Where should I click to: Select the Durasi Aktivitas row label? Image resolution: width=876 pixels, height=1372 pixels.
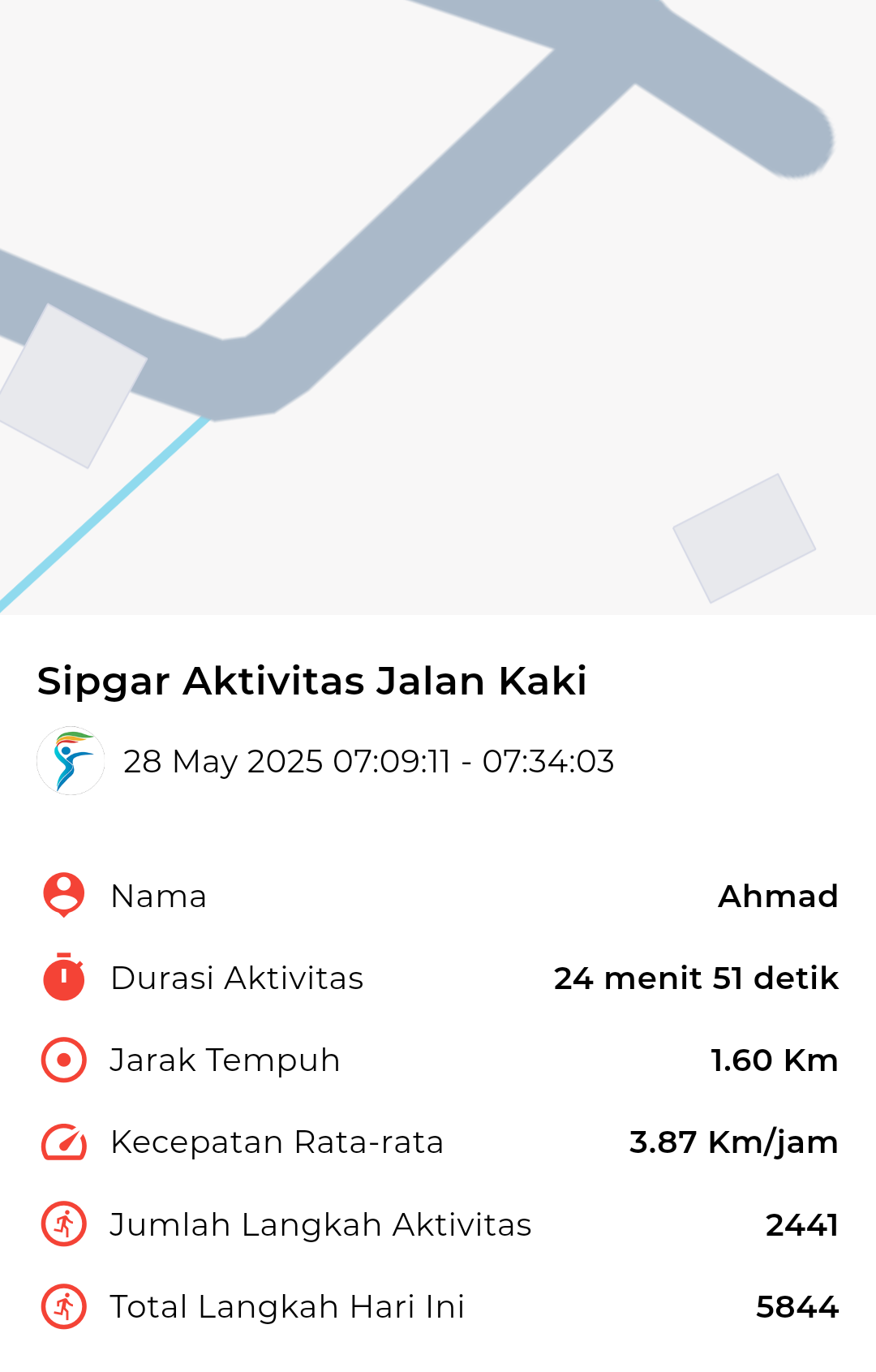(x=237, y=978)
